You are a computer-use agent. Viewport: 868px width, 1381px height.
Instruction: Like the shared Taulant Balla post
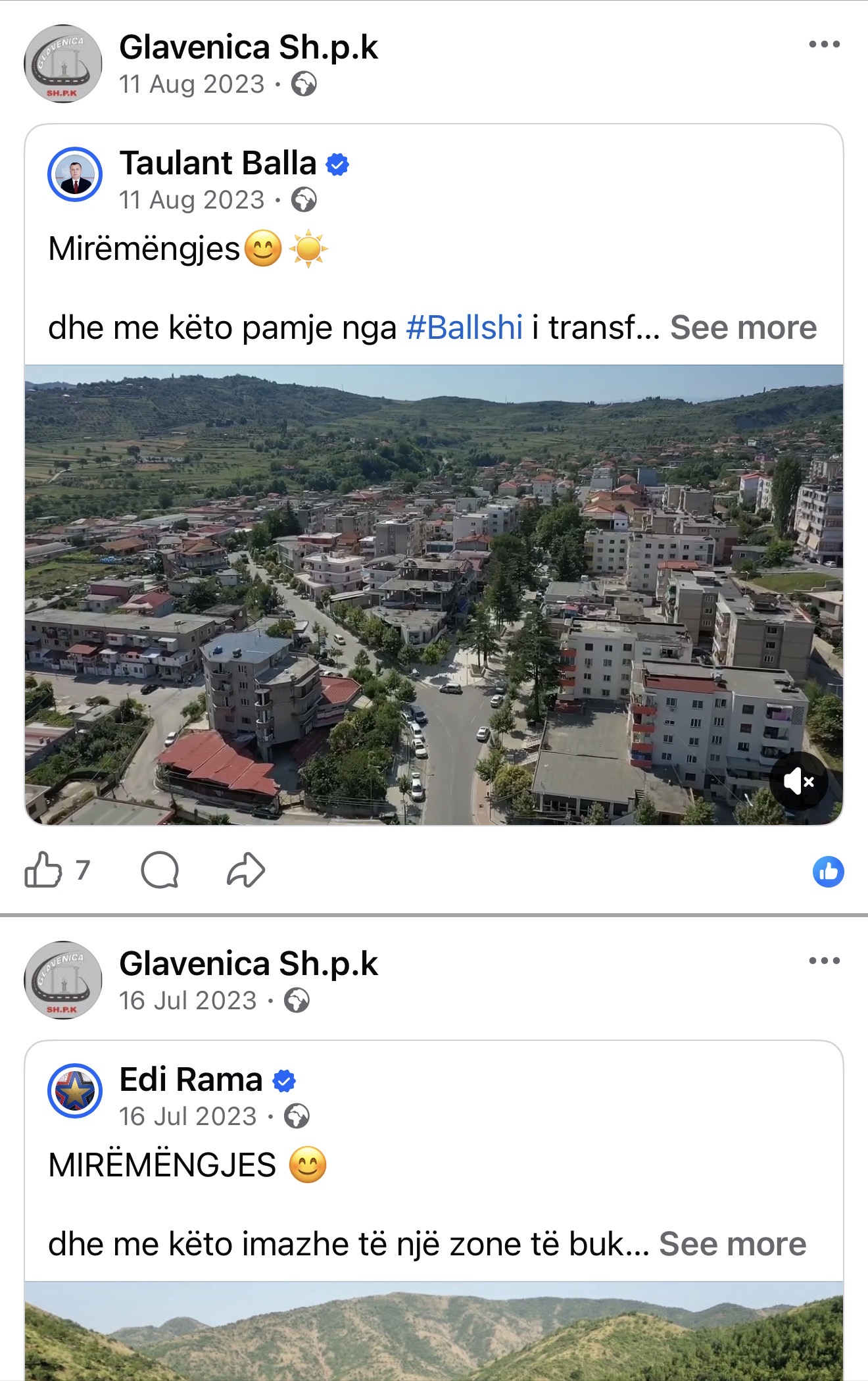43,870
